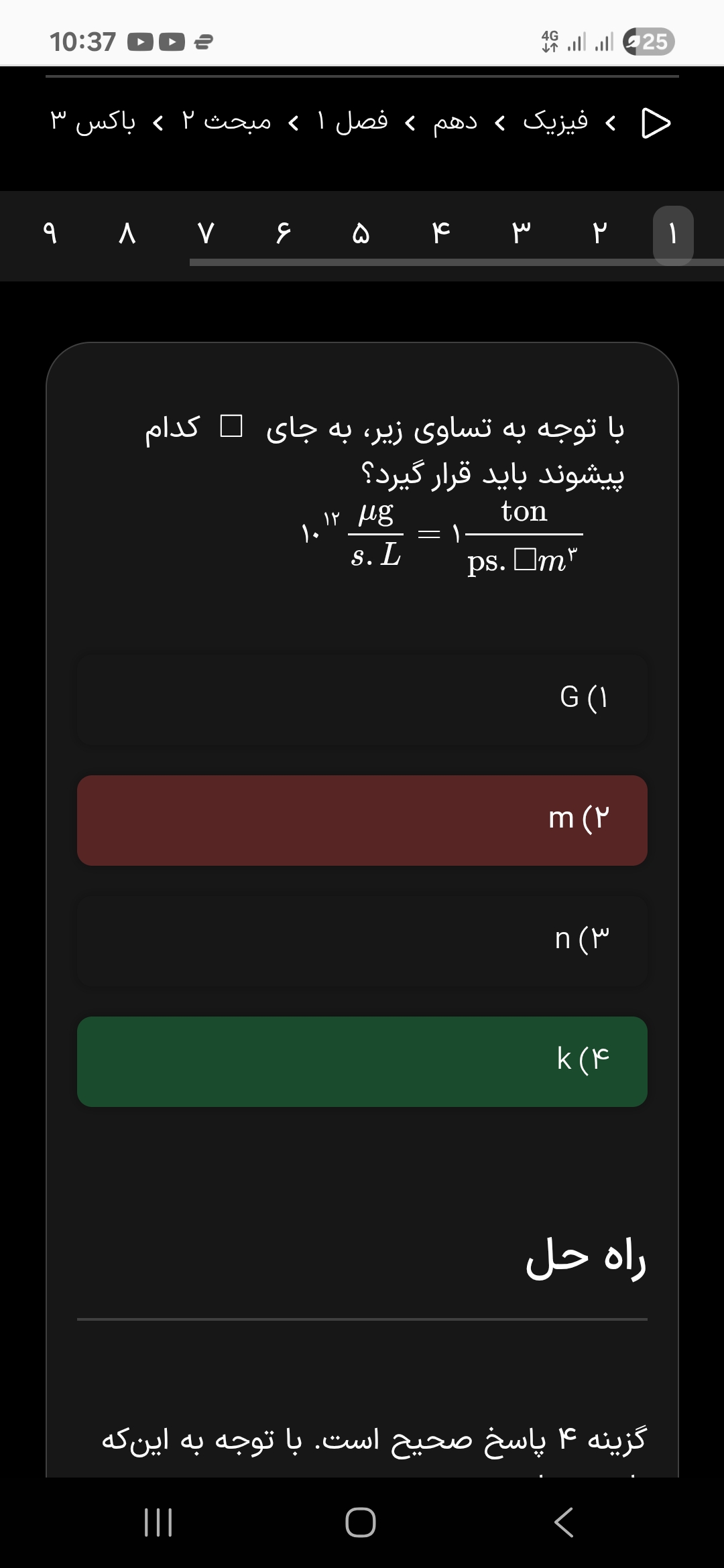Screen dimensions: 724x1568
Task: Pick answer option n
Action: (362, 941)
